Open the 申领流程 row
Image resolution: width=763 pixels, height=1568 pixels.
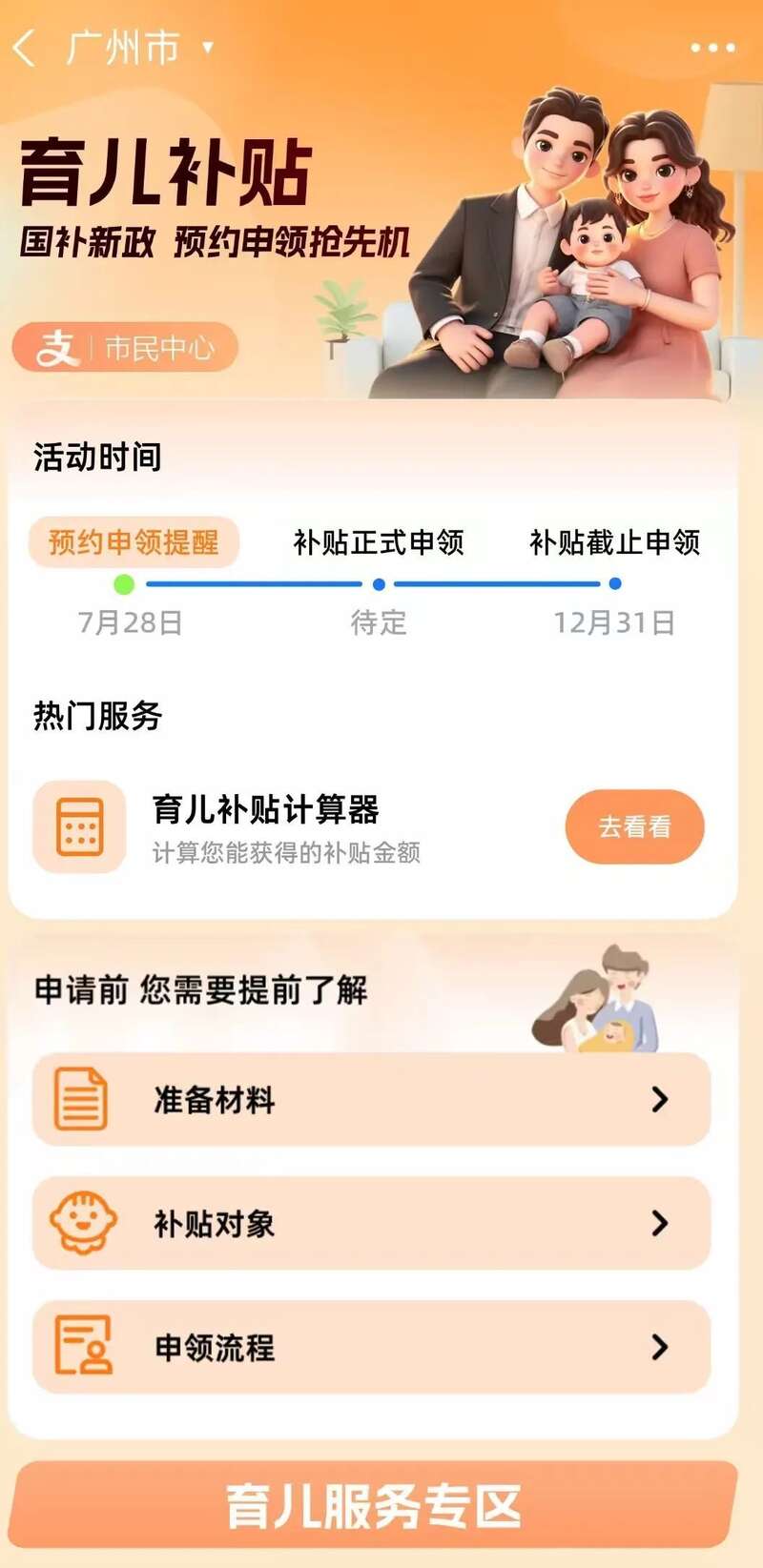pyautogui.click(x=372, y=1347)
